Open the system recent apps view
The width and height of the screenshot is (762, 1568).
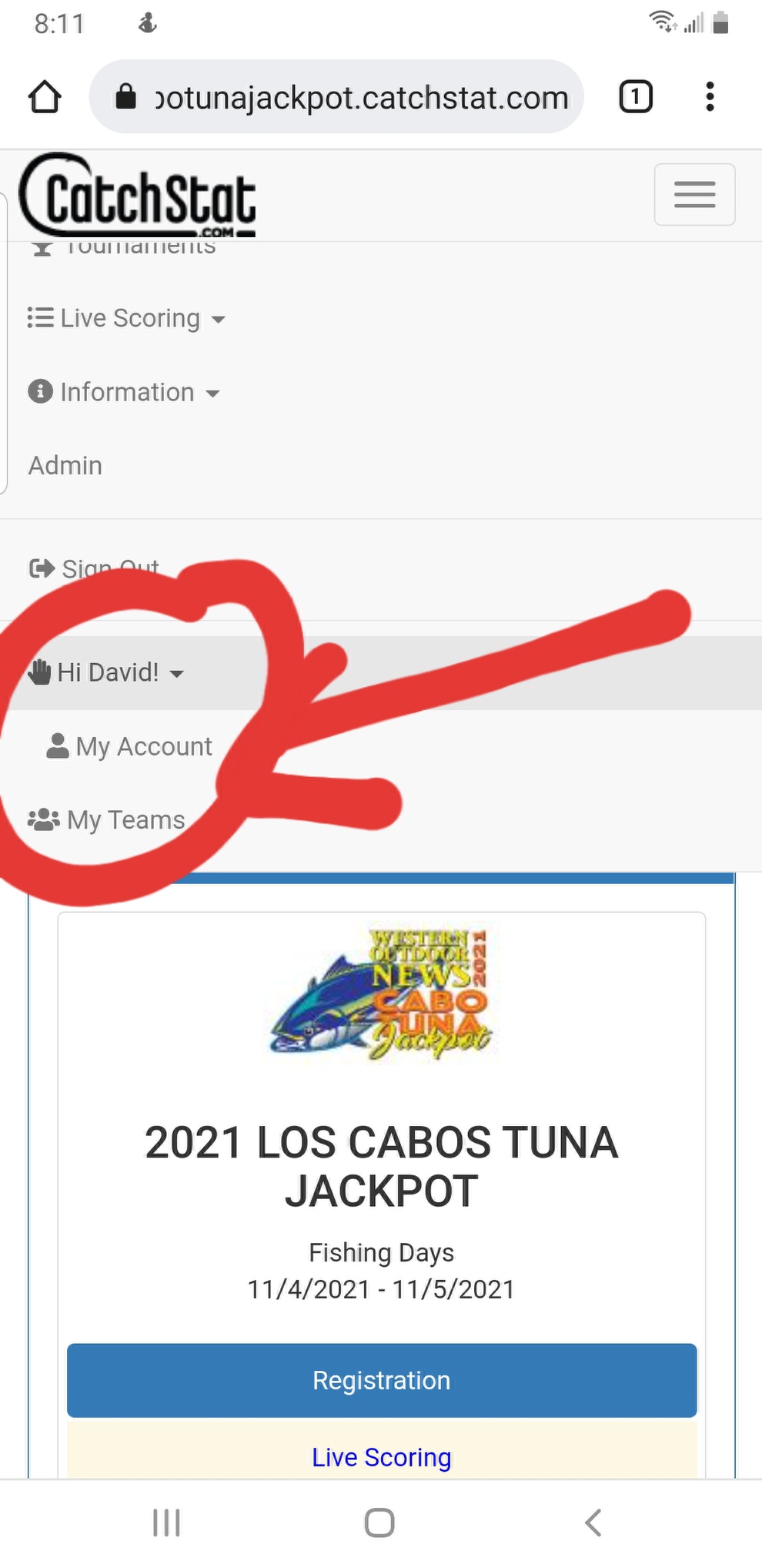[x=166, y=1523]
